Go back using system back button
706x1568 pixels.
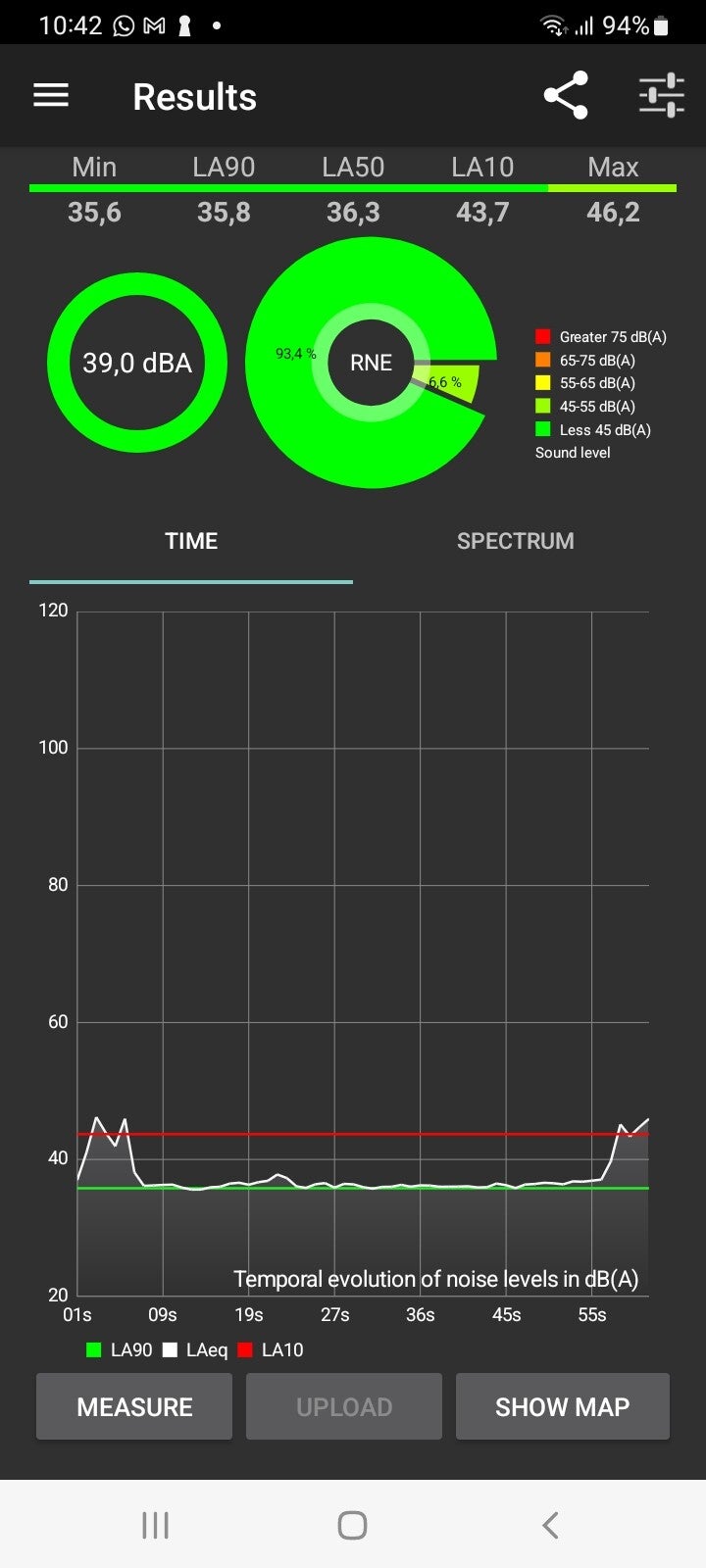tap(550, 1525)
